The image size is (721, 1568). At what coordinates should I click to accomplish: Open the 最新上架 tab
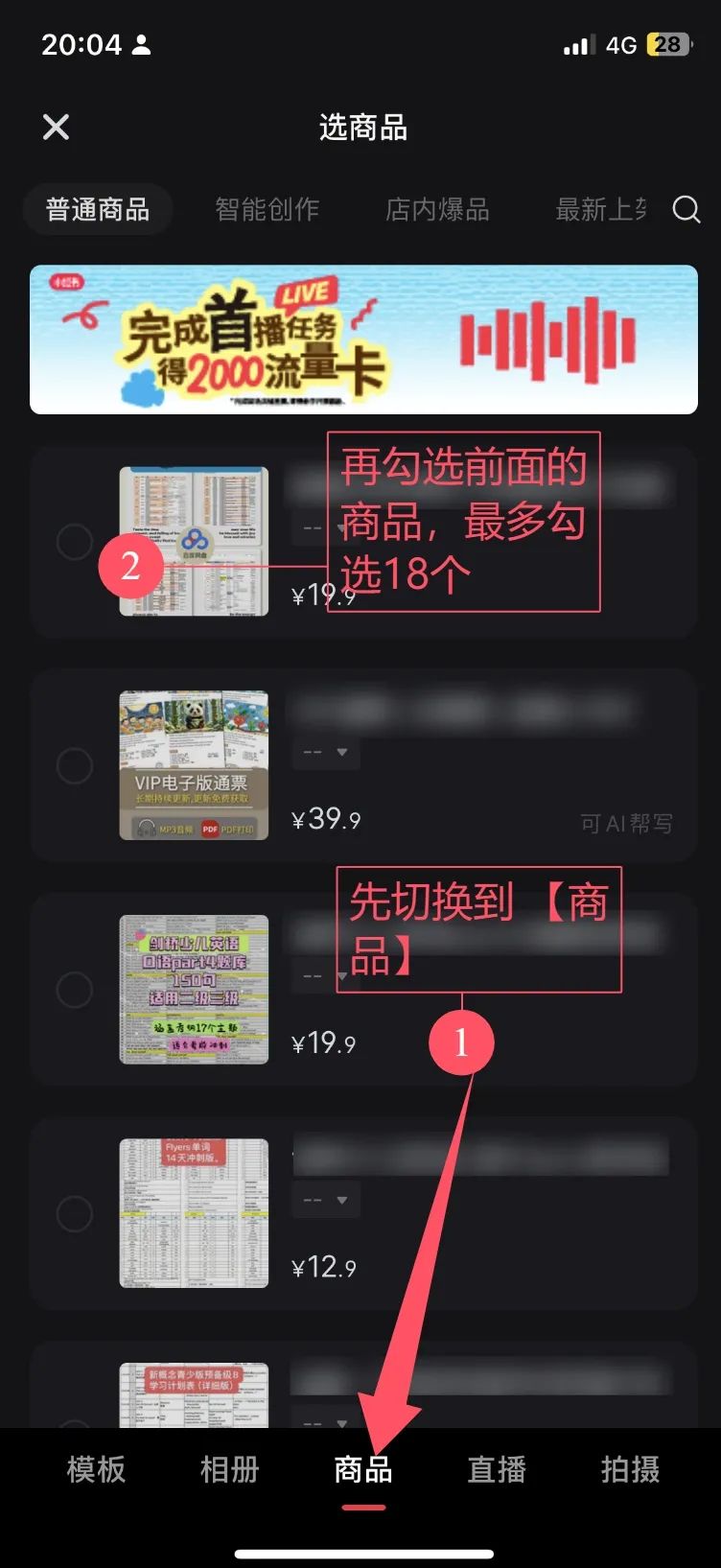click(x=601, y=209)
